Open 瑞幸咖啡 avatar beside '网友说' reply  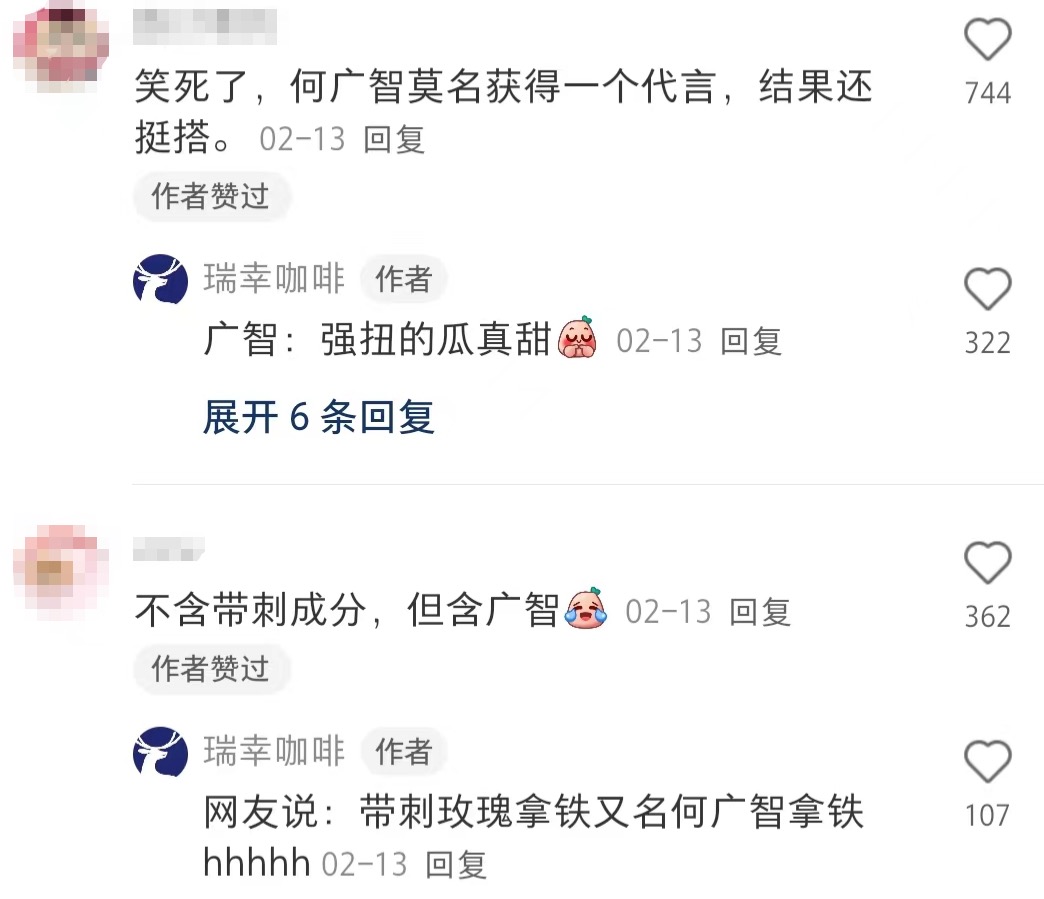click(x=161, y=752)
